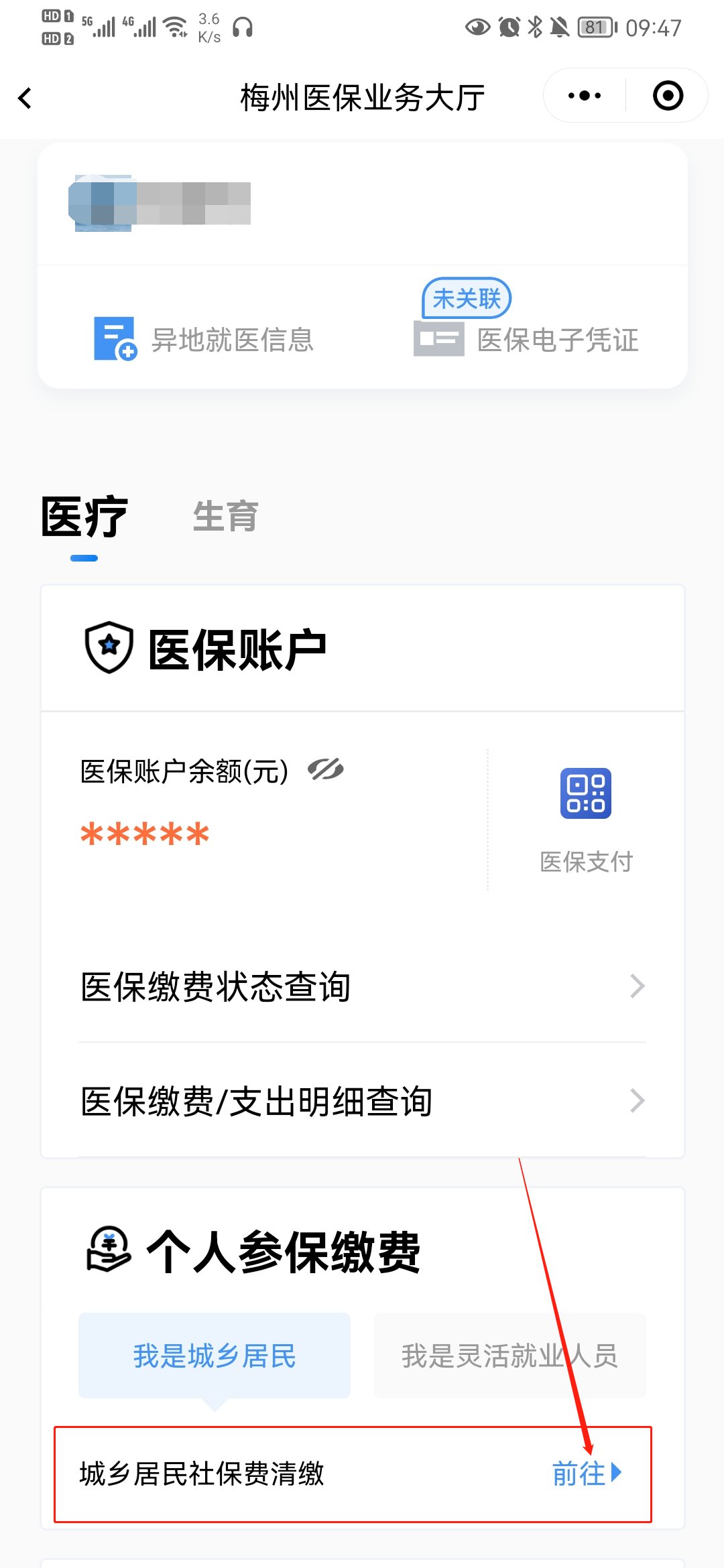Select 我是城乡居民

[215, 1356]
